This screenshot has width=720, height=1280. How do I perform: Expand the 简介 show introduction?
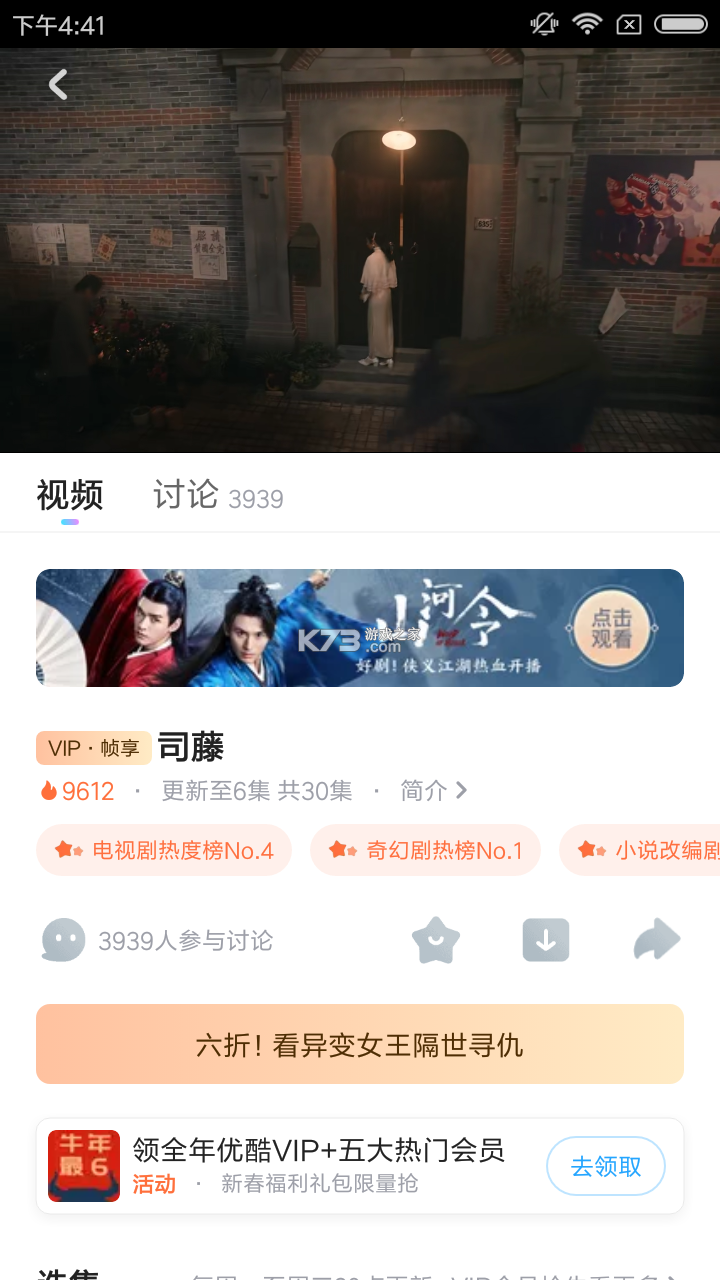[433, 791]
